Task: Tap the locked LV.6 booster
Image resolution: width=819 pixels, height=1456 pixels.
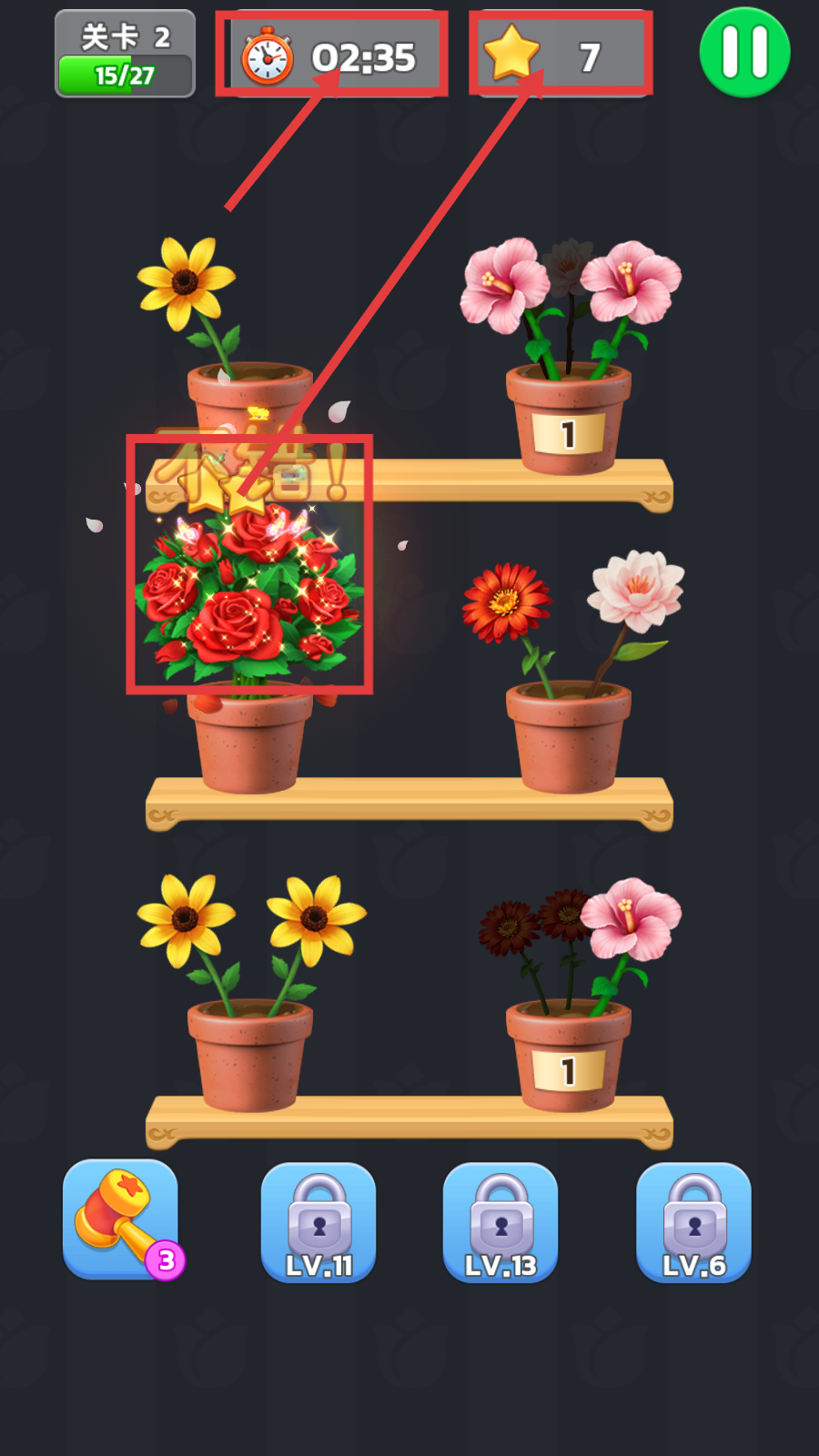Action: pyautogui.click(x=693, y=1222)
